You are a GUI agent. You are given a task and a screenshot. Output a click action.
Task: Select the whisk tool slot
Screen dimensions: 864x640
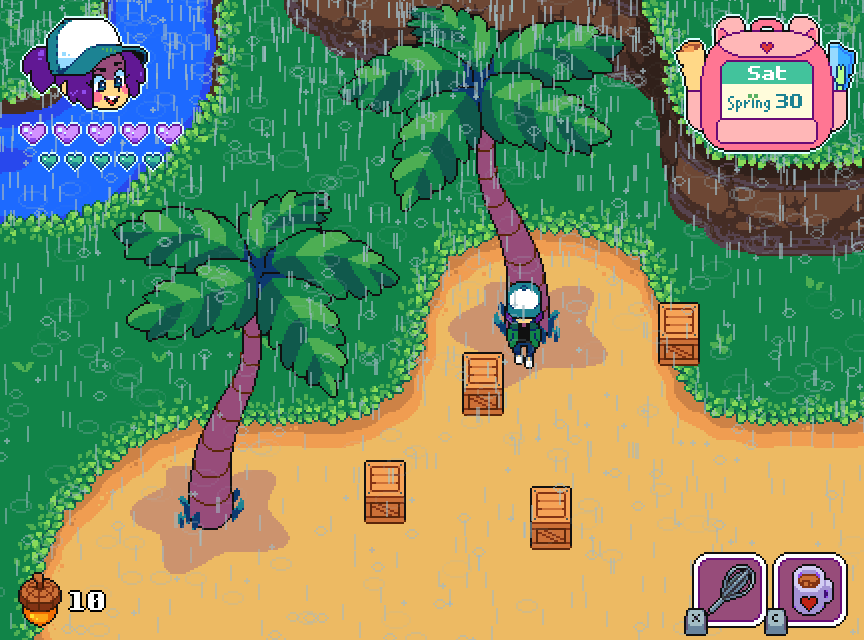729,590
